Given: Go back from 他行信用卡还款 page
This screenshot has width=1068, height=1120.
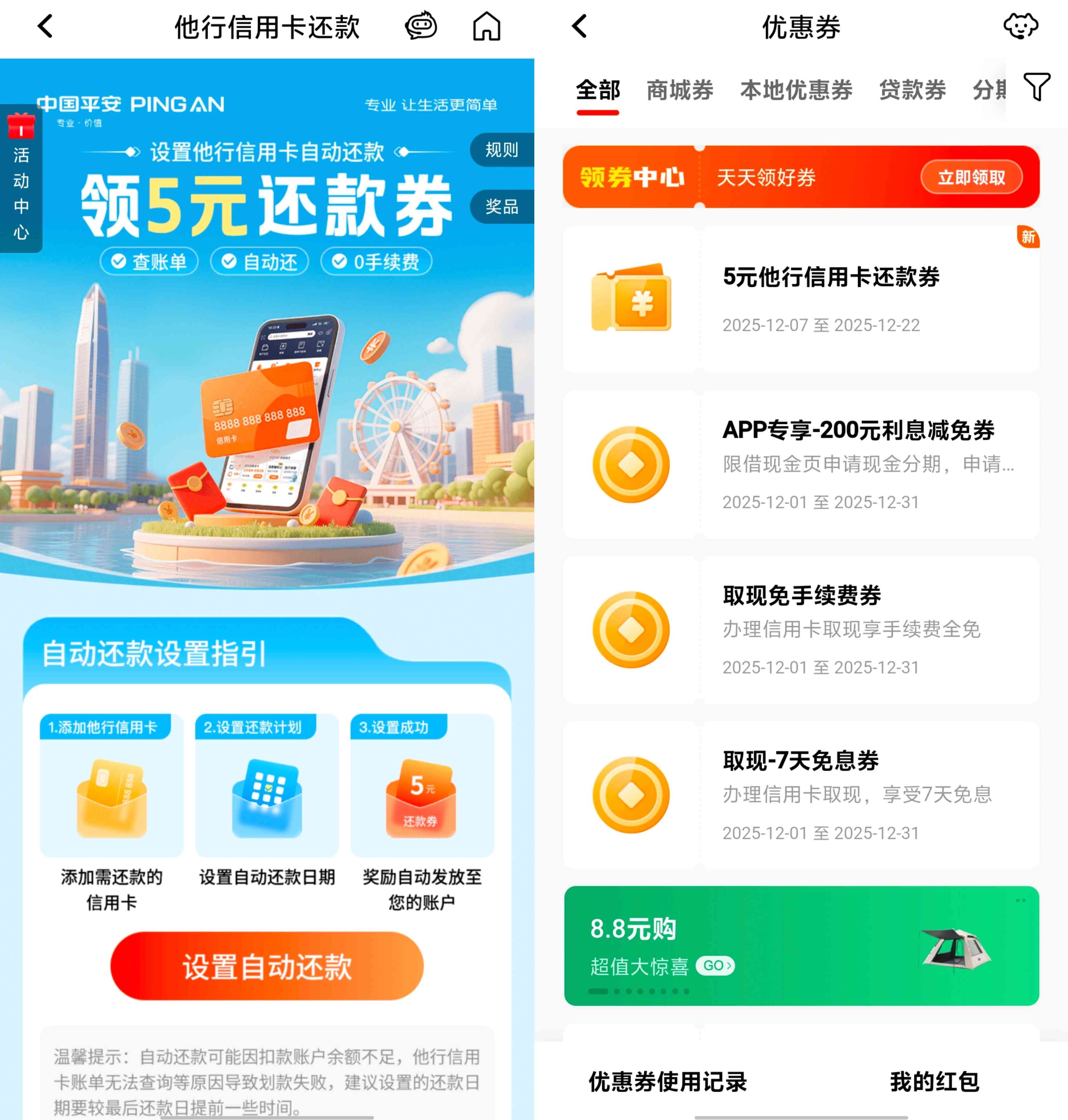Looking at the screenshot, I should (46, 27).
